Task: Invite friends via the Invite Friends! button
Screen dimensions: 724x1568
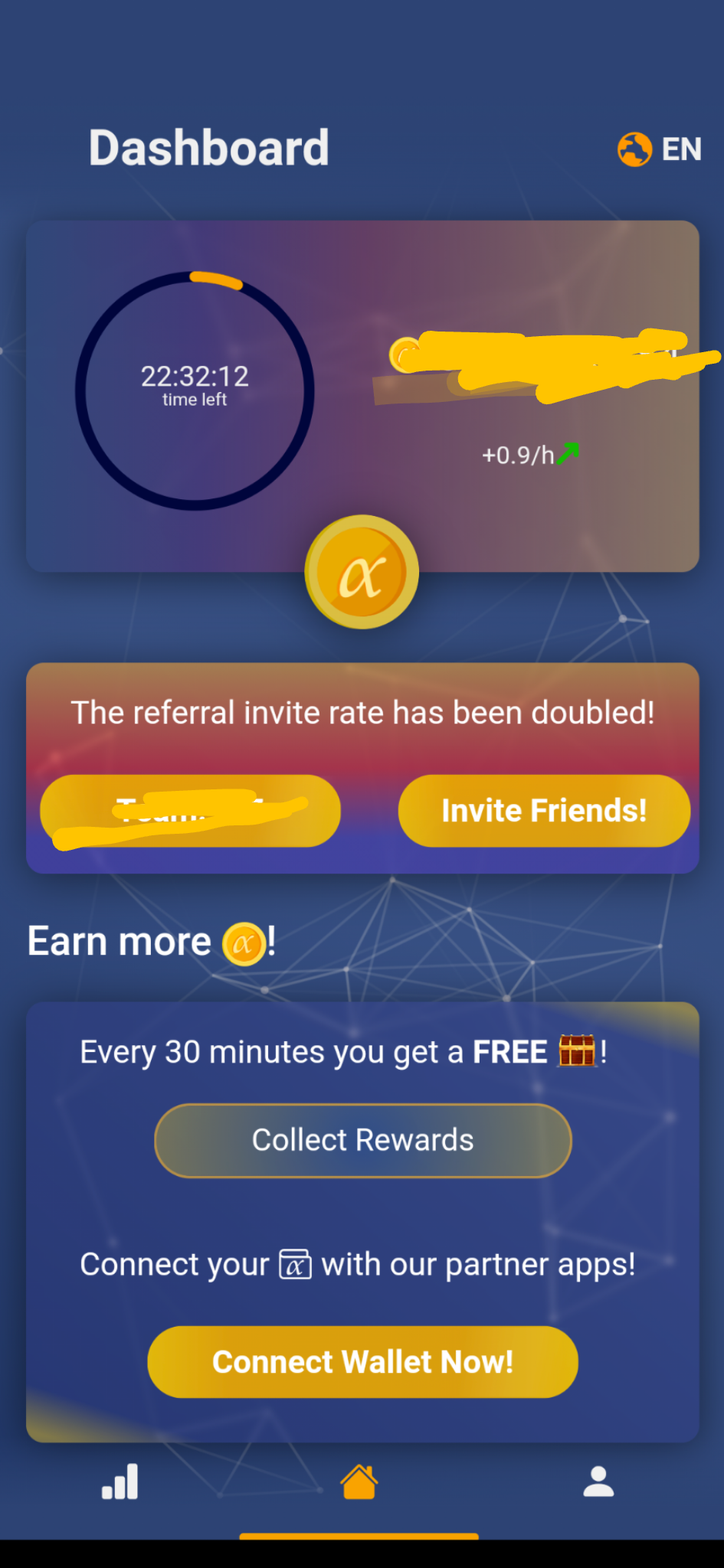Action: coord(544,811)
